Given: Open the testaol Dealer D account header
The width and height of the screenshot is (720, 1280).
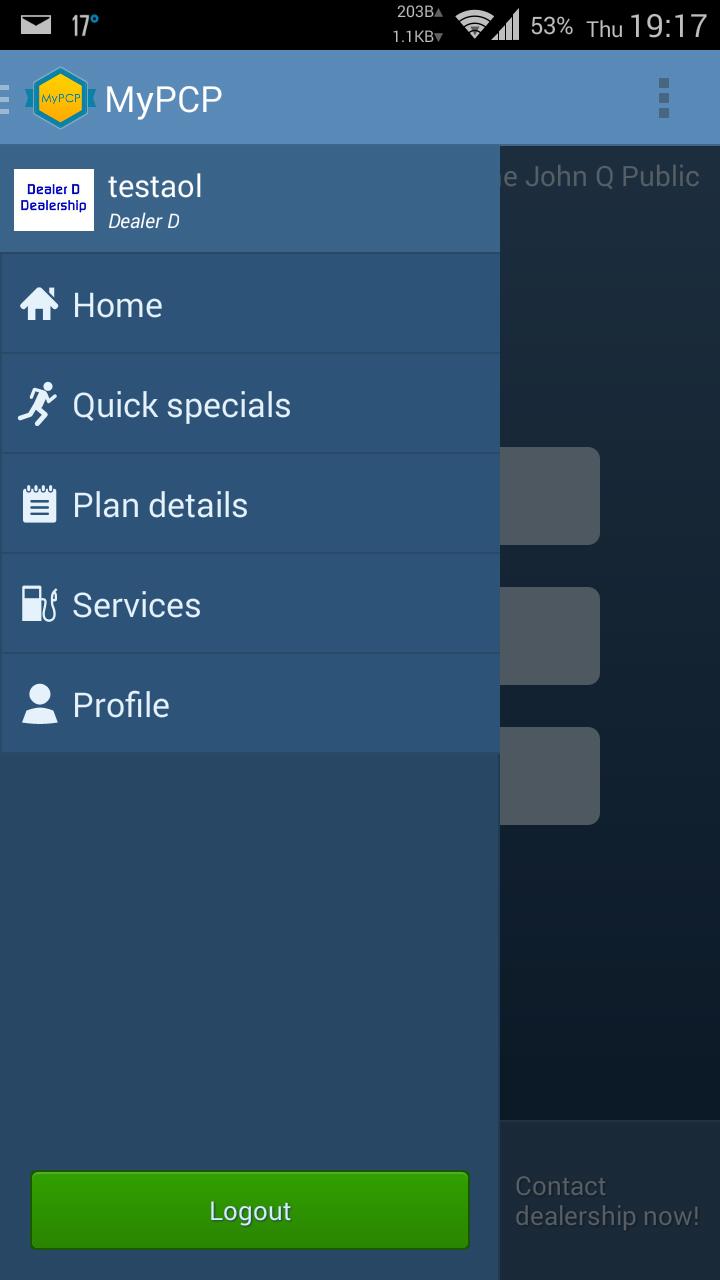Looking at the screenshot, I should coord(250,200).
